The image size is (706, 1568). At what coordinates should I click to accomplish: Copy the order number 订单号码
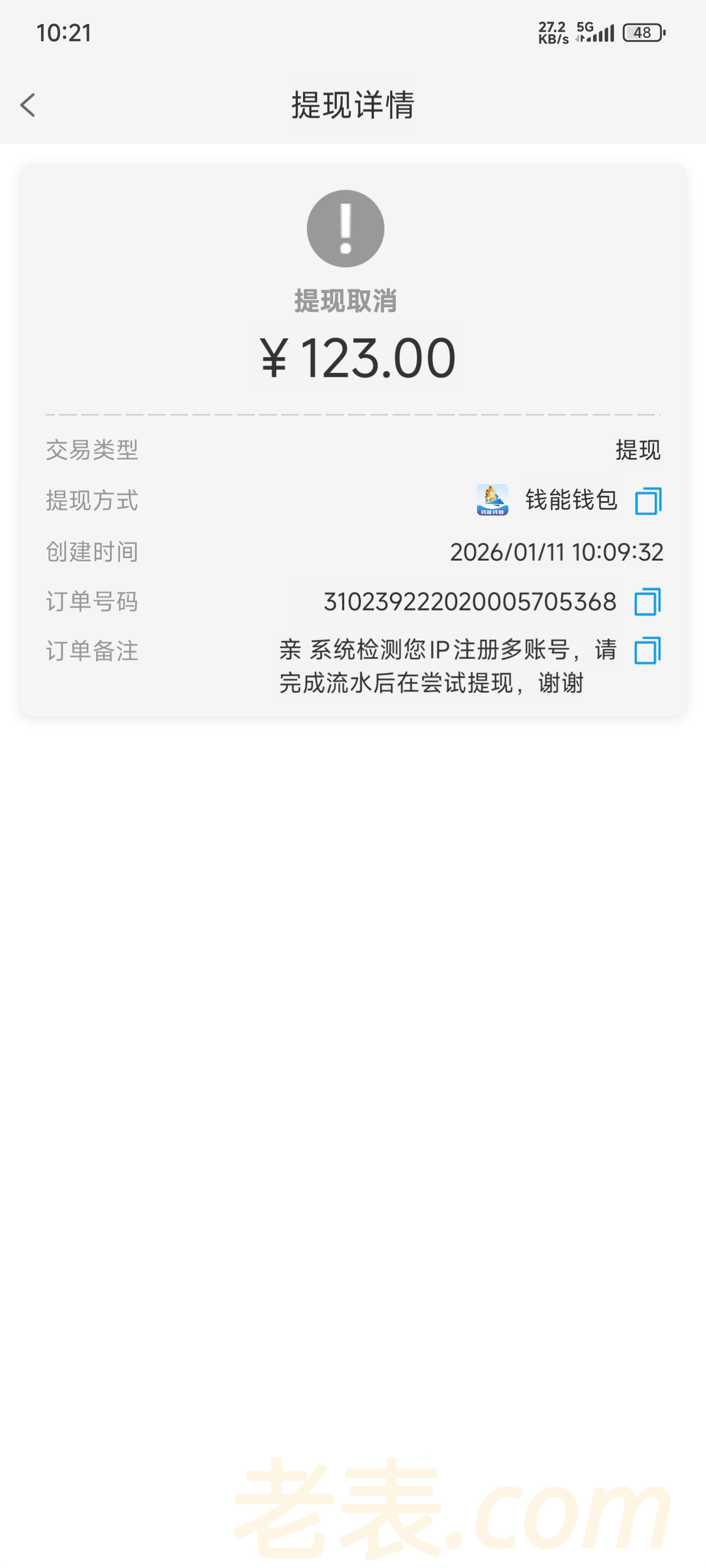(x=648, y=602)
